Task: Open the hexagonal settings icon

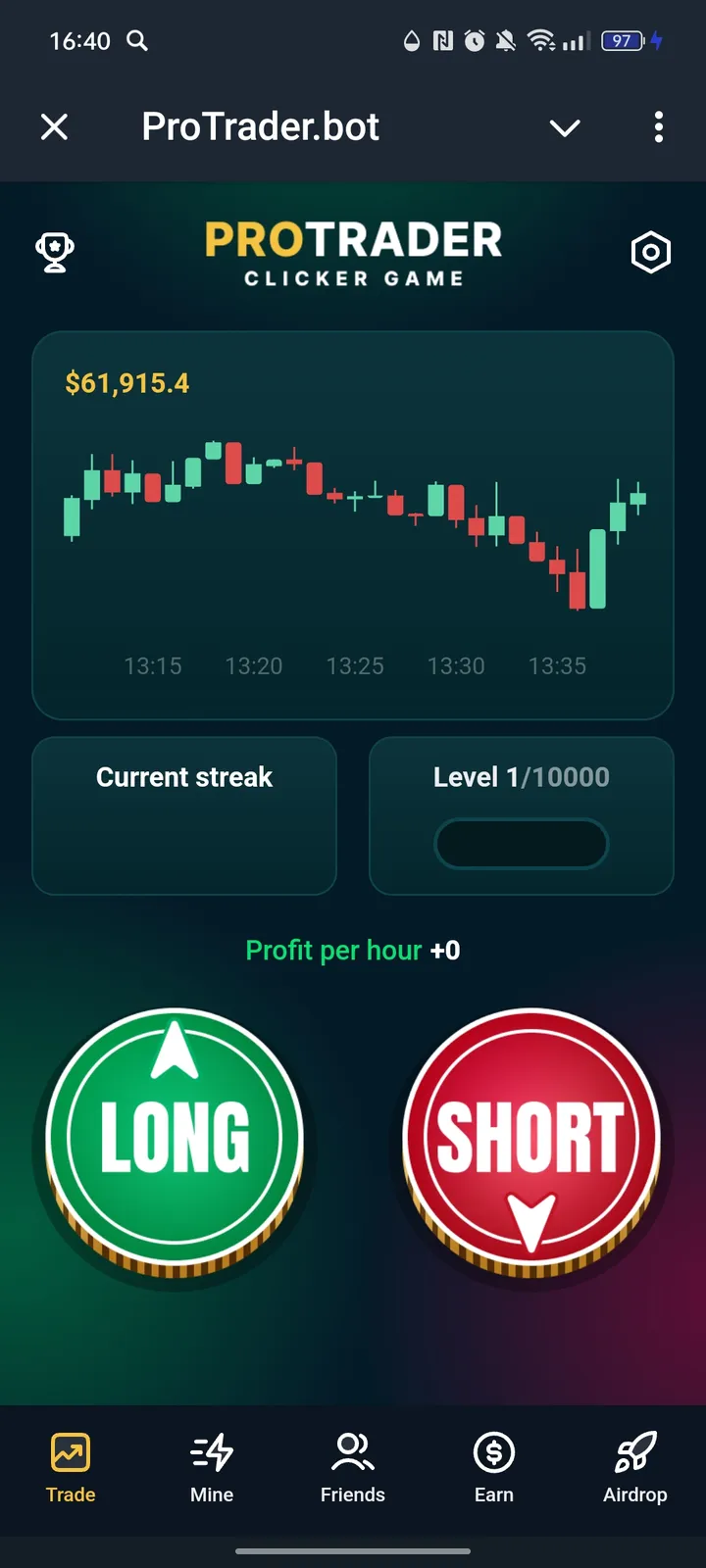Action: click(x=650, y=252)
